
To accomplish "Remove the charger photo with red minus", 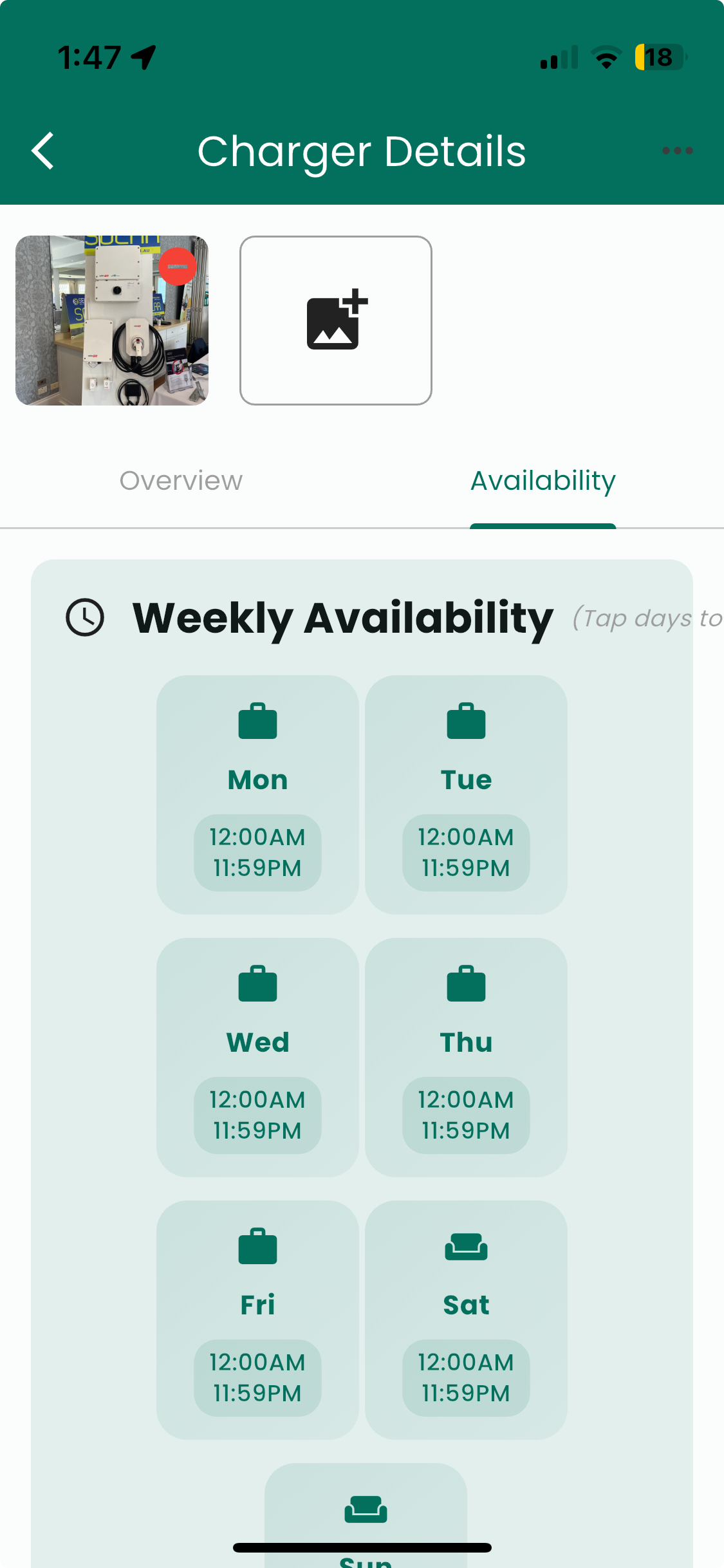I will [178, 266].
